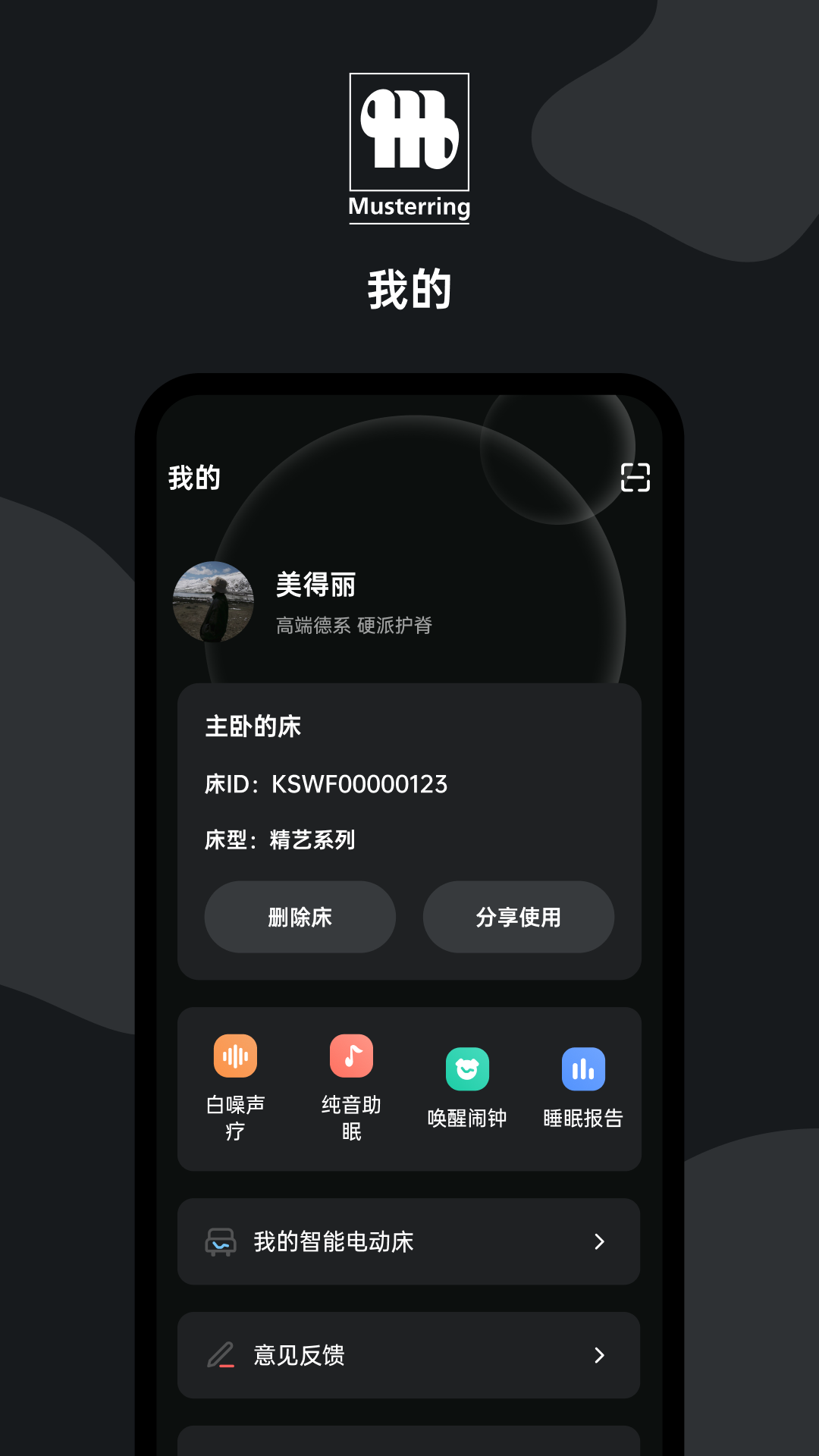Tap the username 美得丽
This screenshot has height=1456, width=819.
[x=315, y=585]
